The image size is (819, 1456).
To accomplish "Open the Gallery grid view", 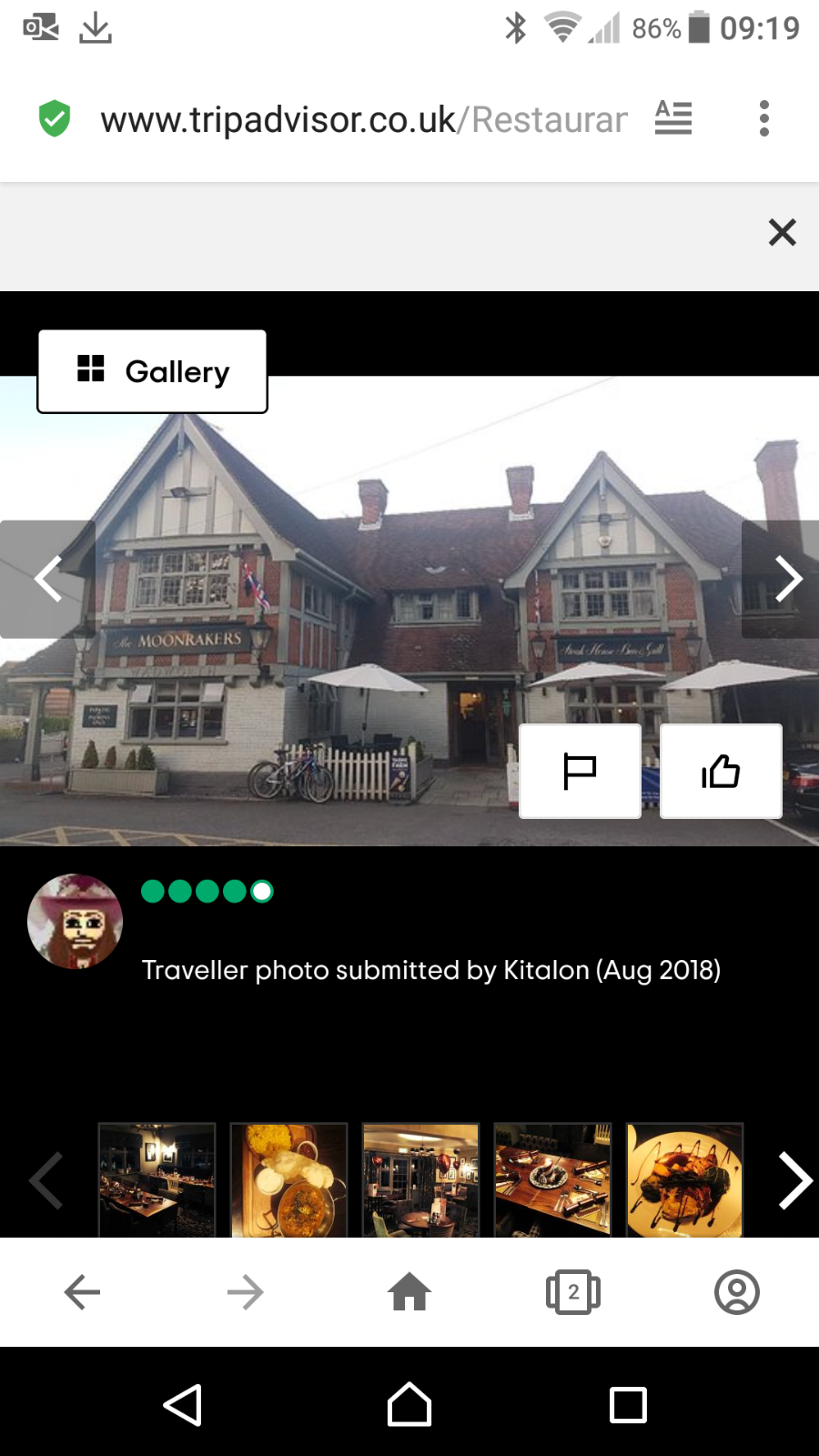I will (x=152, y=371).
